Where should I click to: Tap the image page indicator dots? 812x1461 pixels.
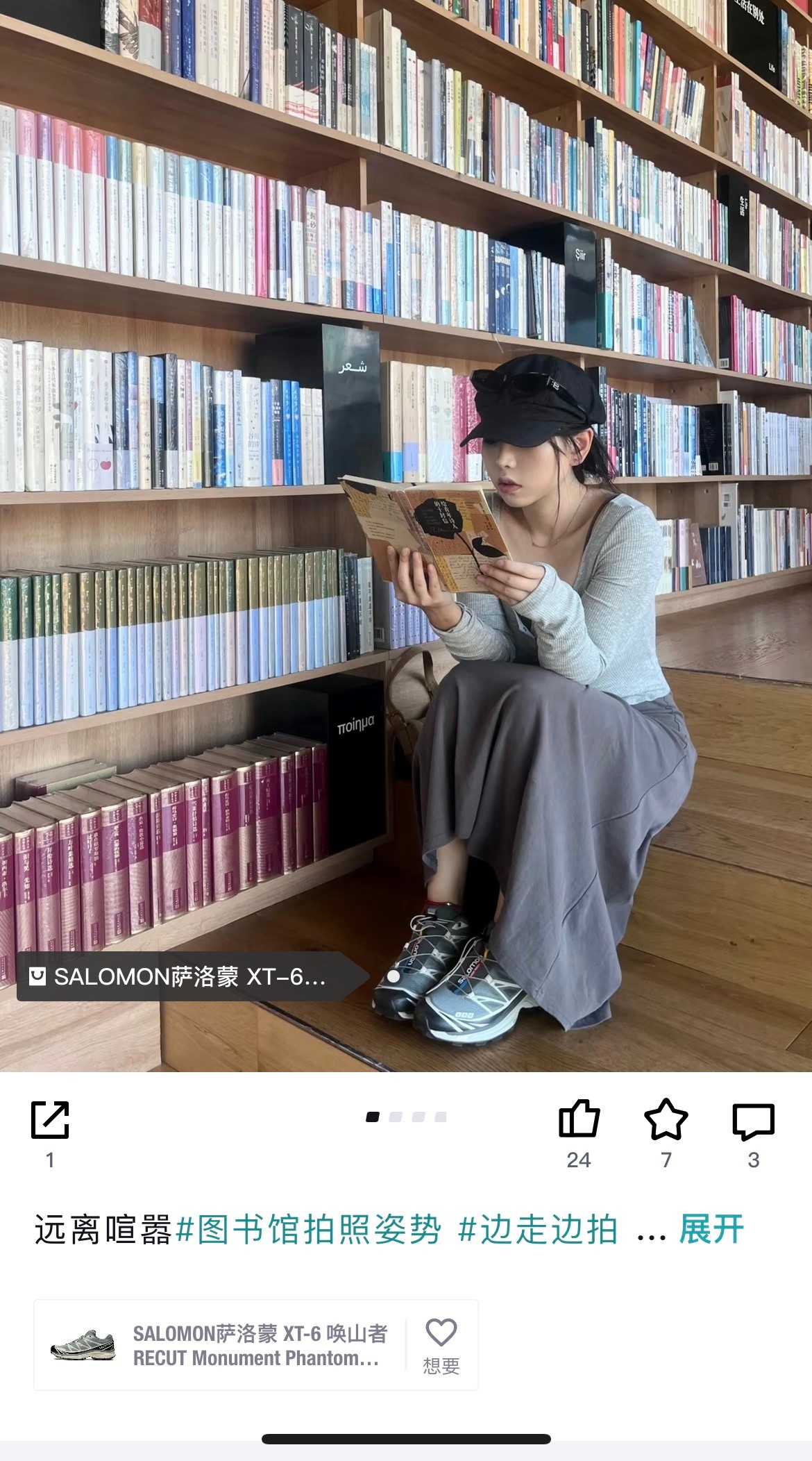coord(406,1117)
